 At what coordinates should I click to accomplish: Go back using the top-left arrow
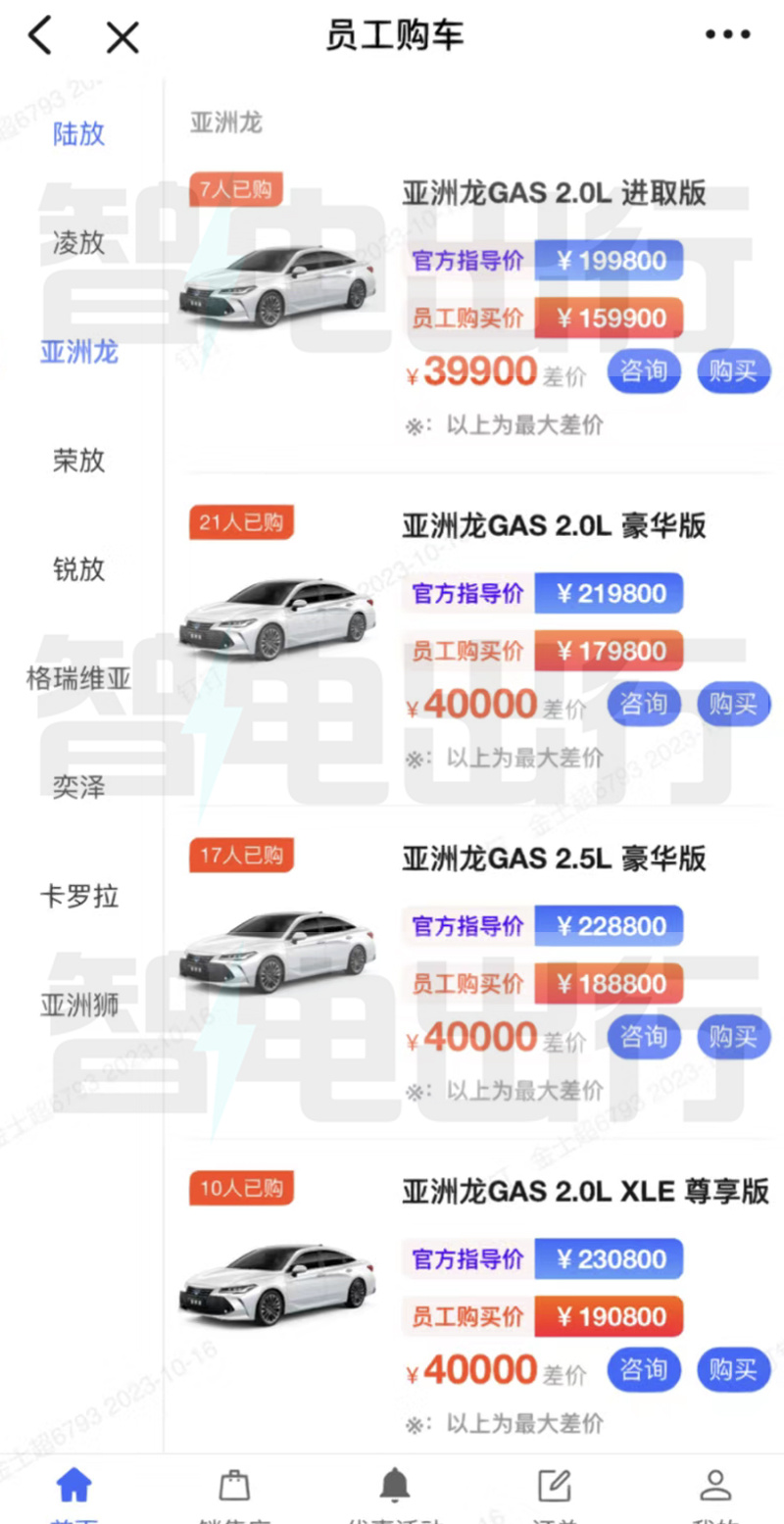coord(39,36)
